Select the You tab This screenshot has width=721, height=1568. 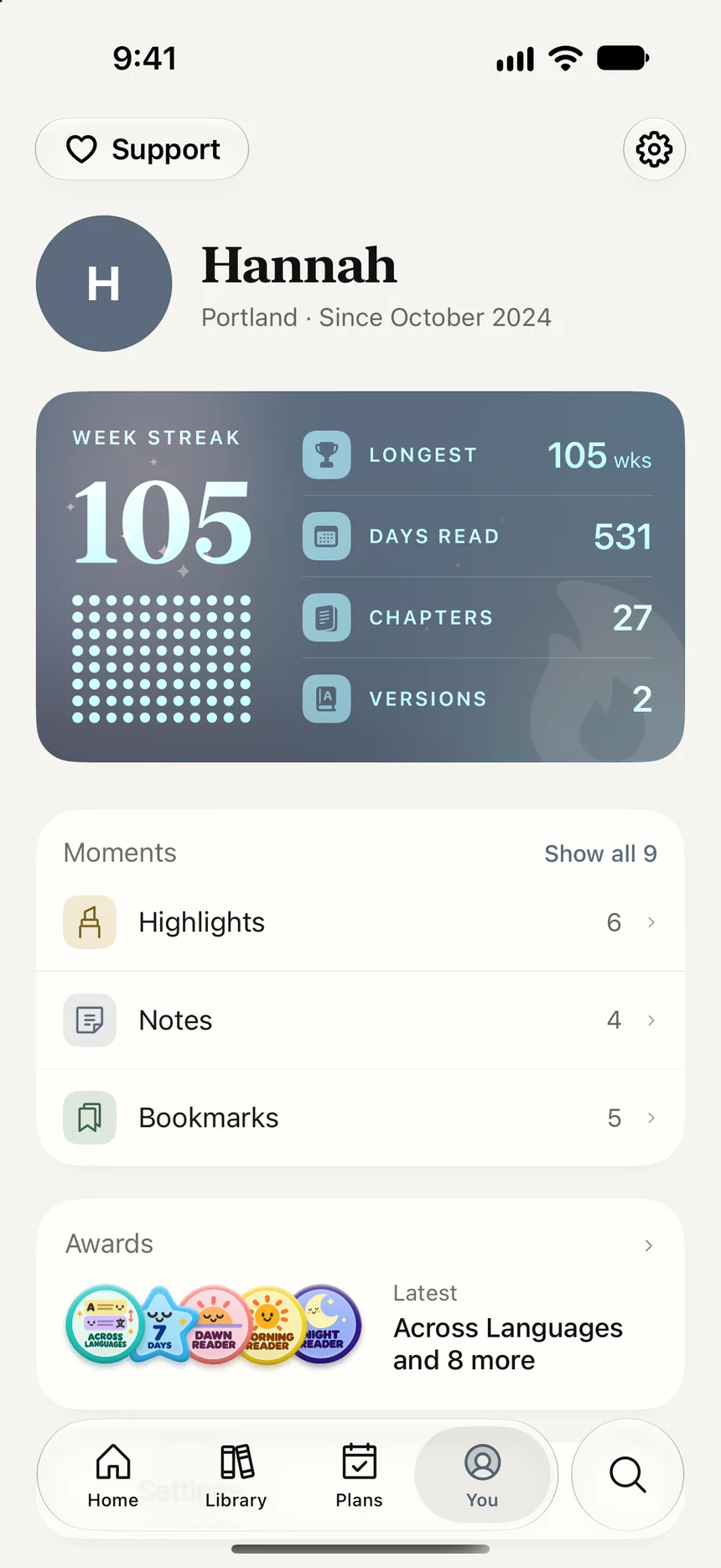[482, 1476]
